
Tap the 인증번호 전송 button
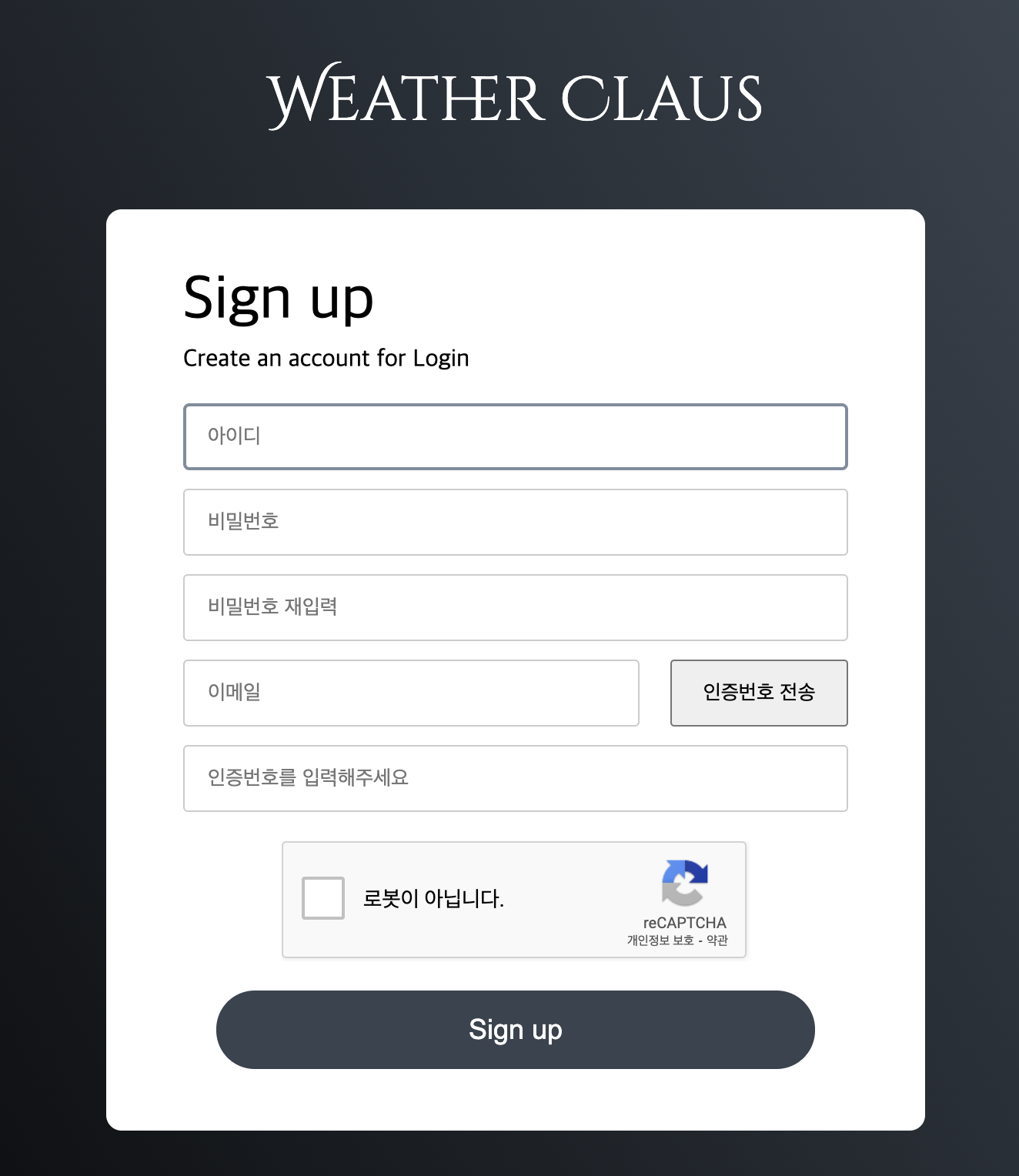tap(759, 693)
